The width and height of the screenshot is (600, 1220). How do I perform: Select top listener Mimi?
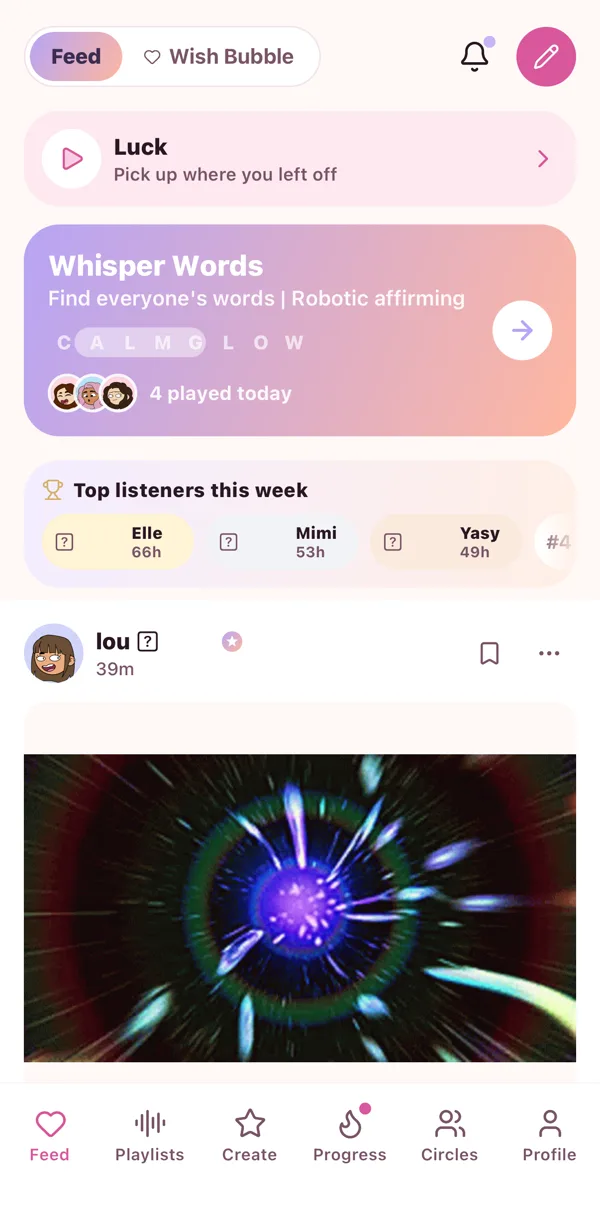pyautogui.click(x=282, y=542)
